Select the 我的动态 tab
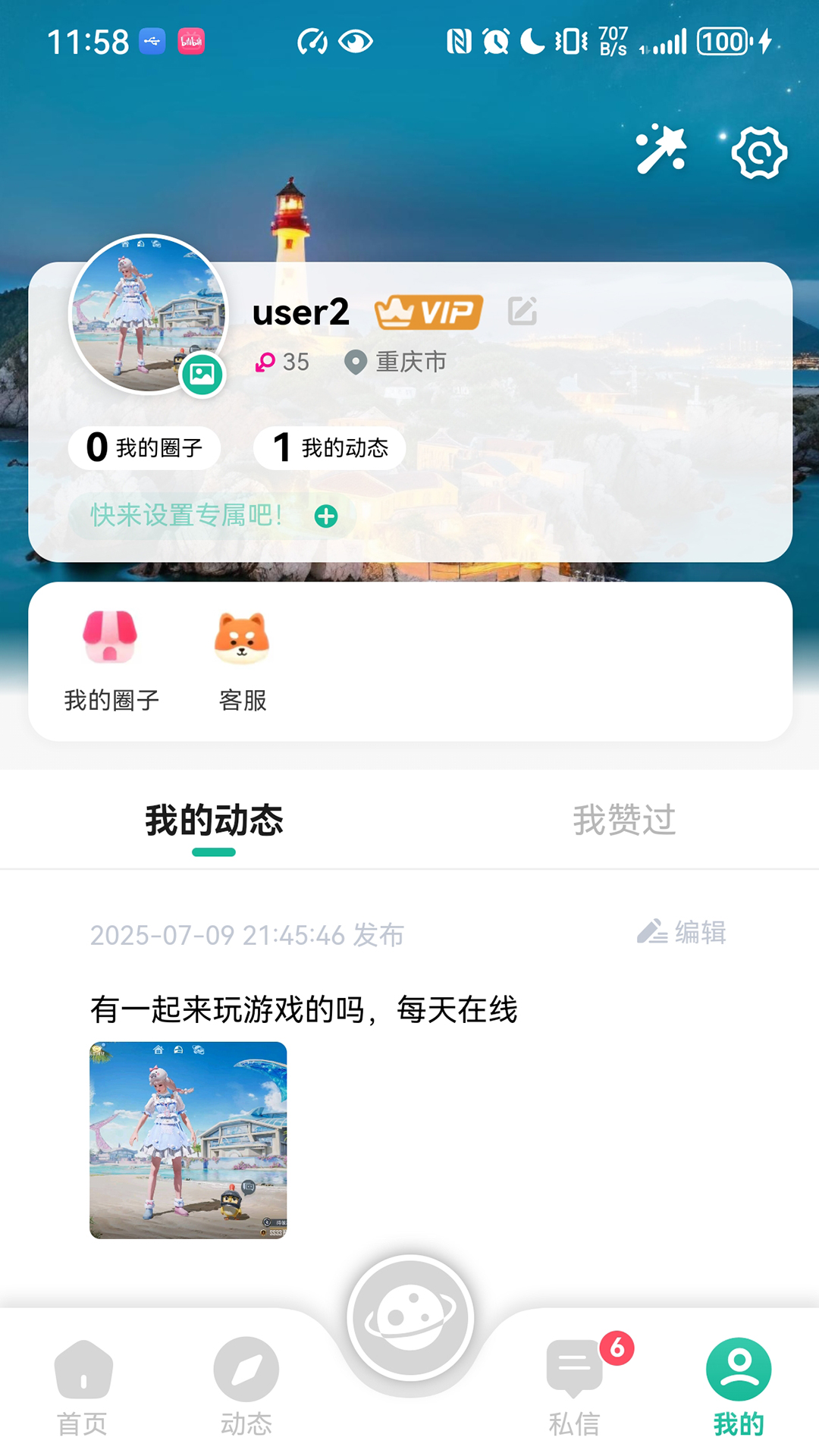 [214, 821]
